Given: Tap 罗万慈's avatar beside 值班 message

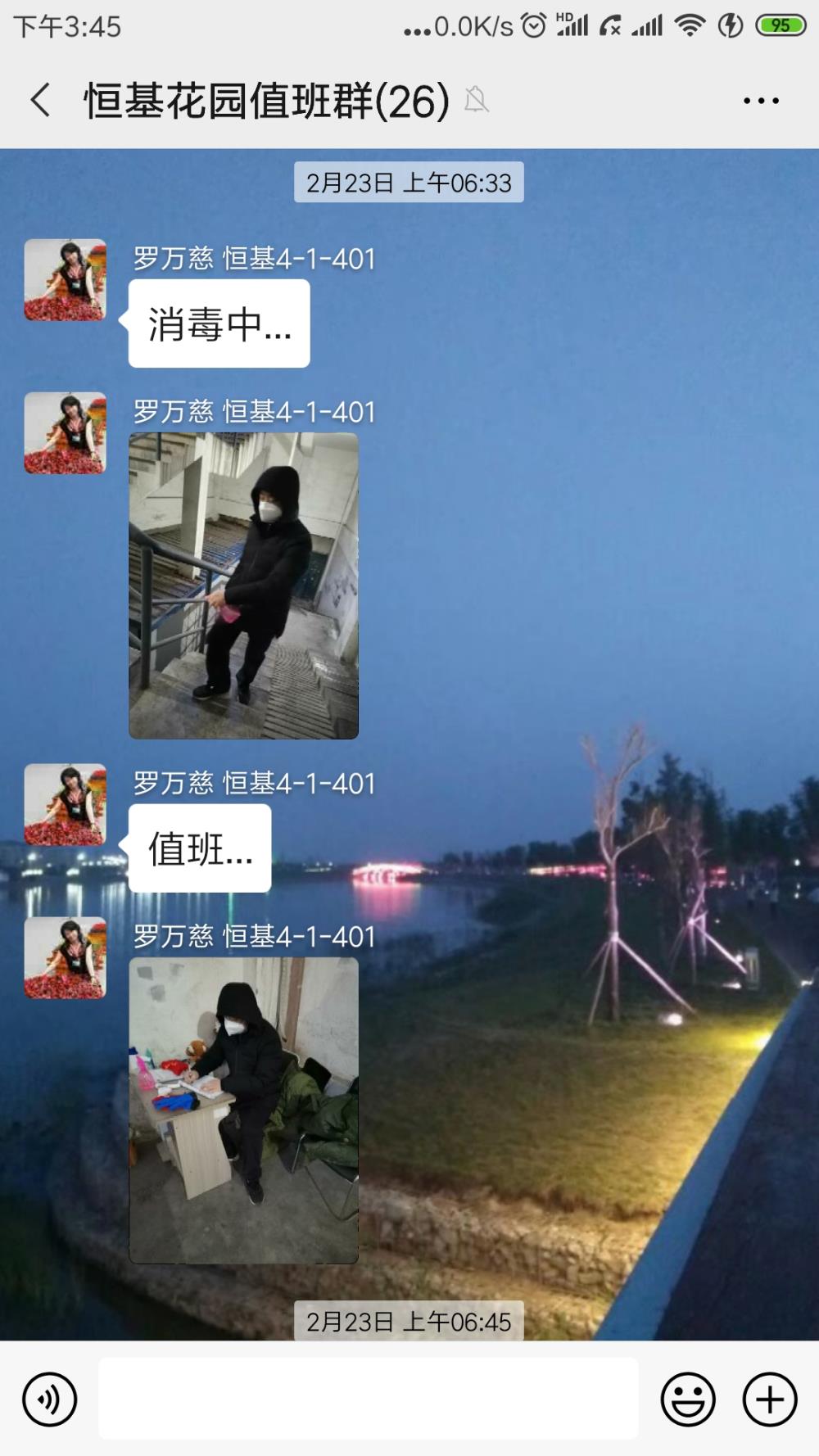Looking at the screenshot, I should (66, 805).
